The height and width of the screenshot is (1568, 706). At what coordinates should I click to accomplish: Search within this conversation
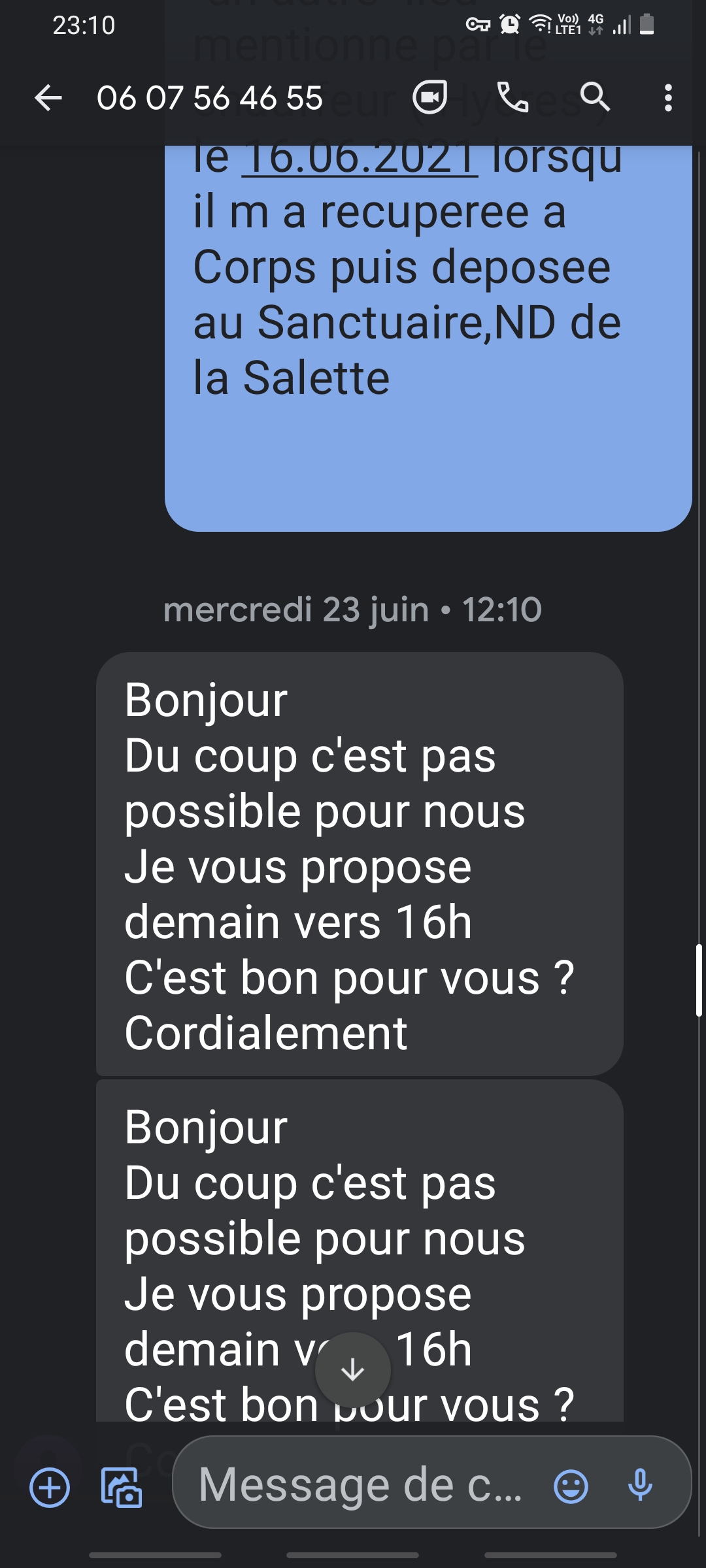coord(595,98)
